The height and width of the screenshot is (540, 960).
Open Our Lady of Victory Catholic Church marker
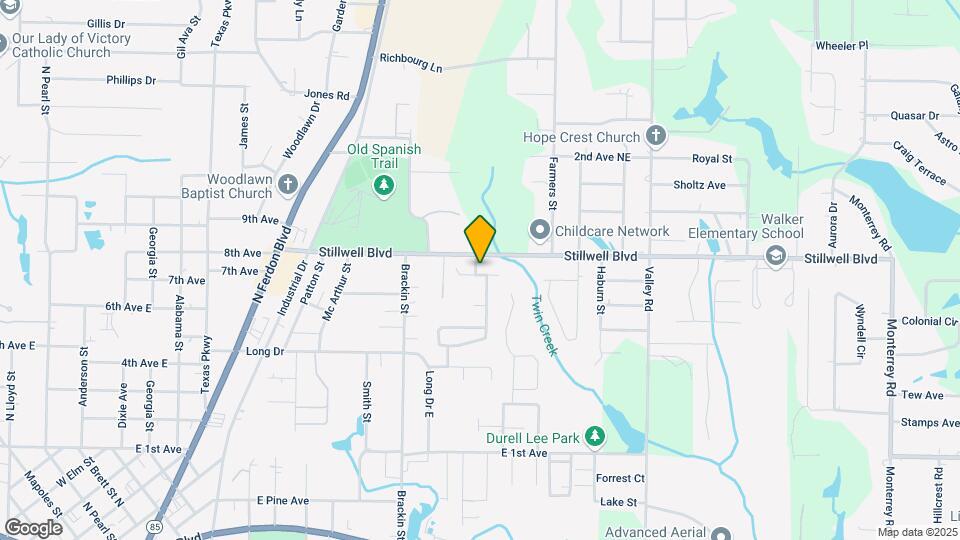coord(3,44)
